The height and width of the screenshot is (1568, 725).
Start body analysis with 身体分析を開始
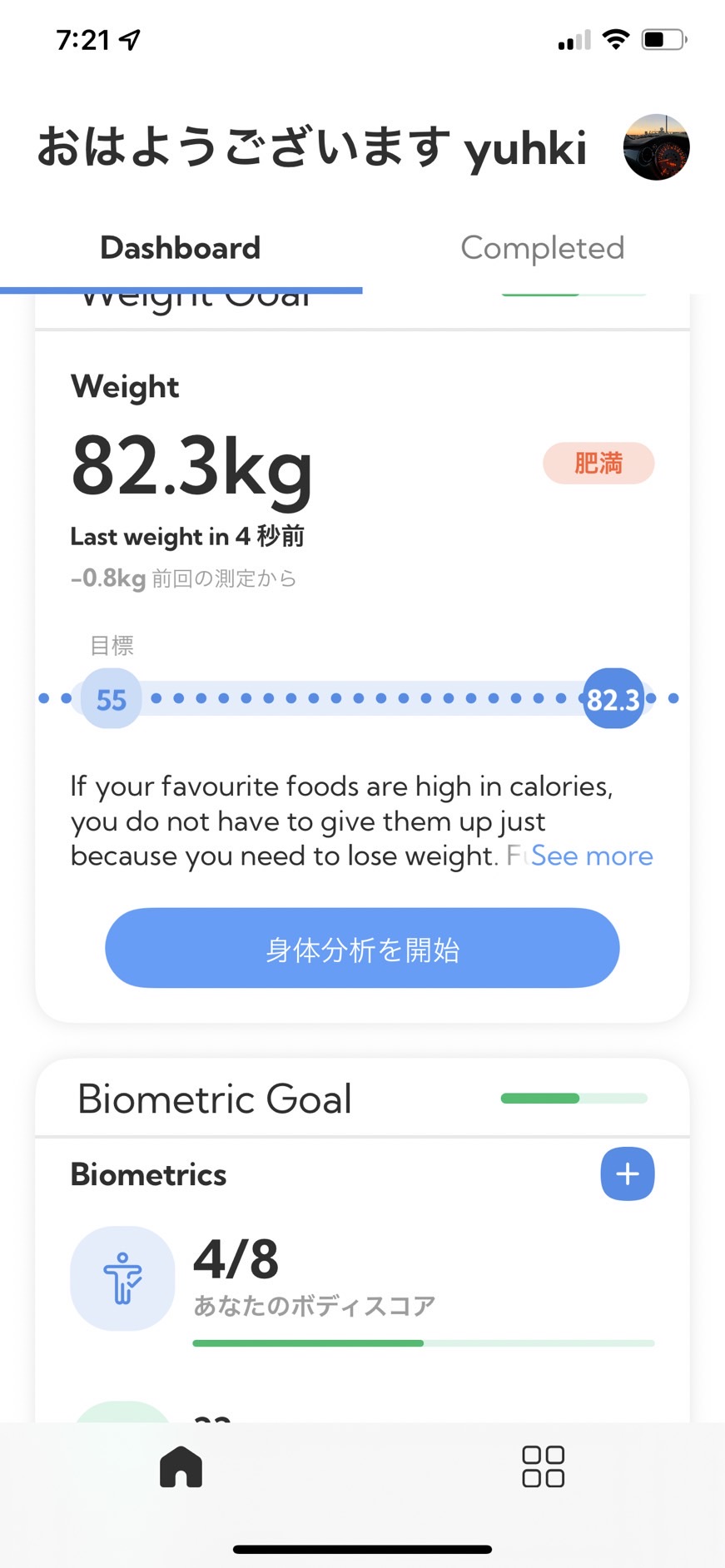(x=362, y=948)
